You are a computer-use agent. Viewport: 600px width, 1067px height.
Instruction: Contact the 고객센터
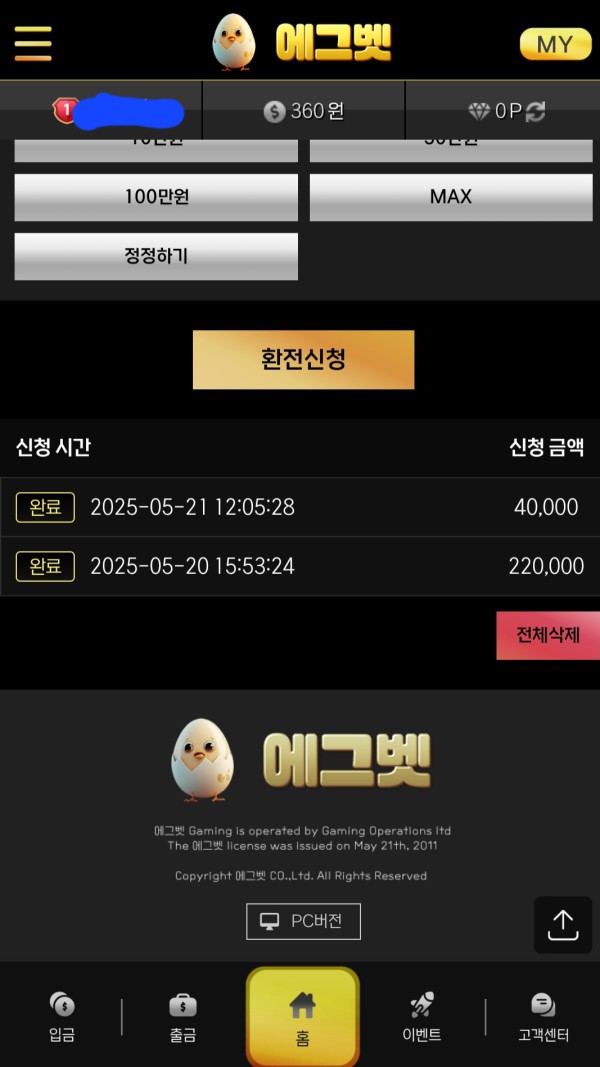click(x=543, y=1017)
